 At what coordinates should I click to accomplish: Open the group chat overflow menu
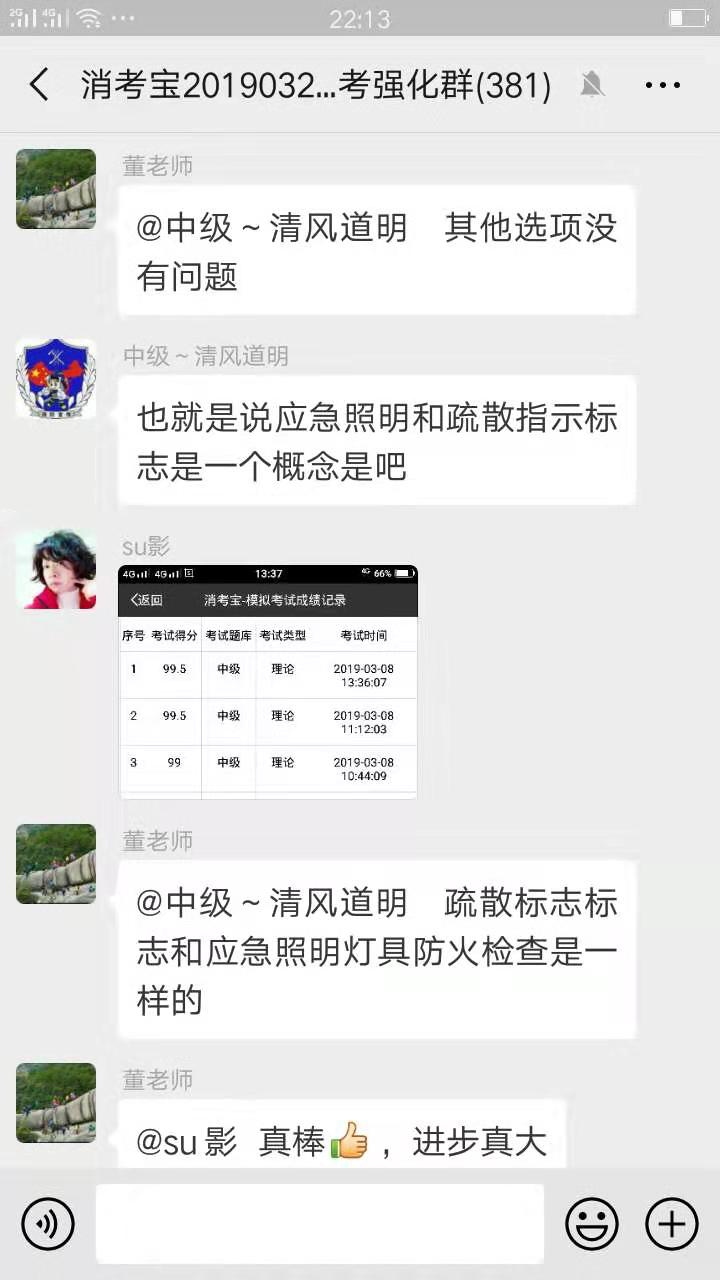662,86
